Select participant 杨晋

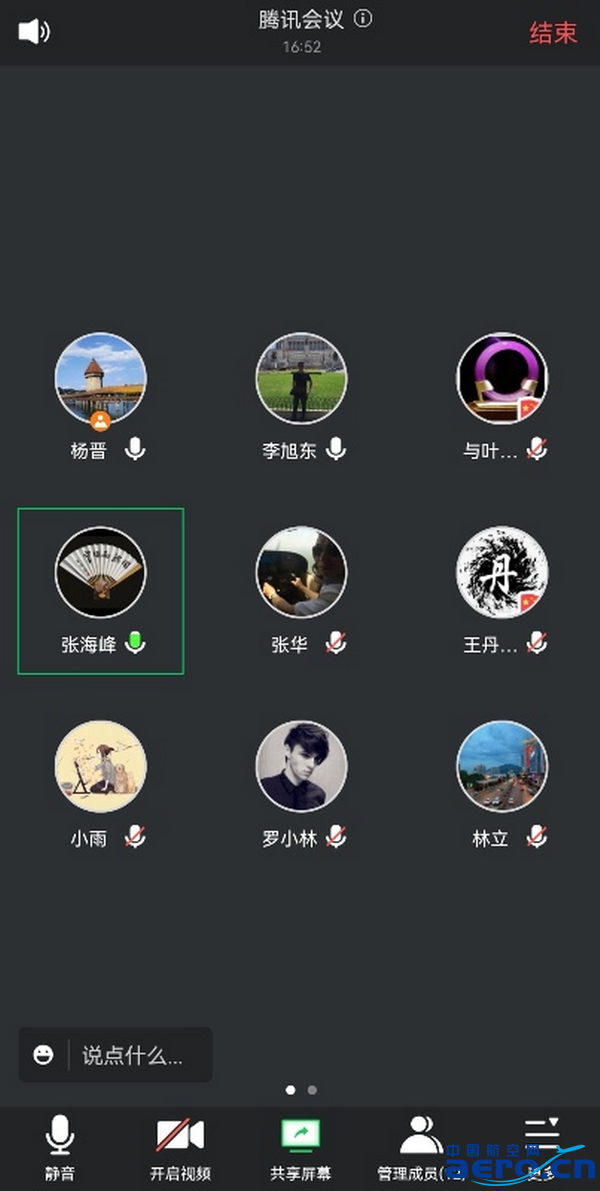coord(100,380)
